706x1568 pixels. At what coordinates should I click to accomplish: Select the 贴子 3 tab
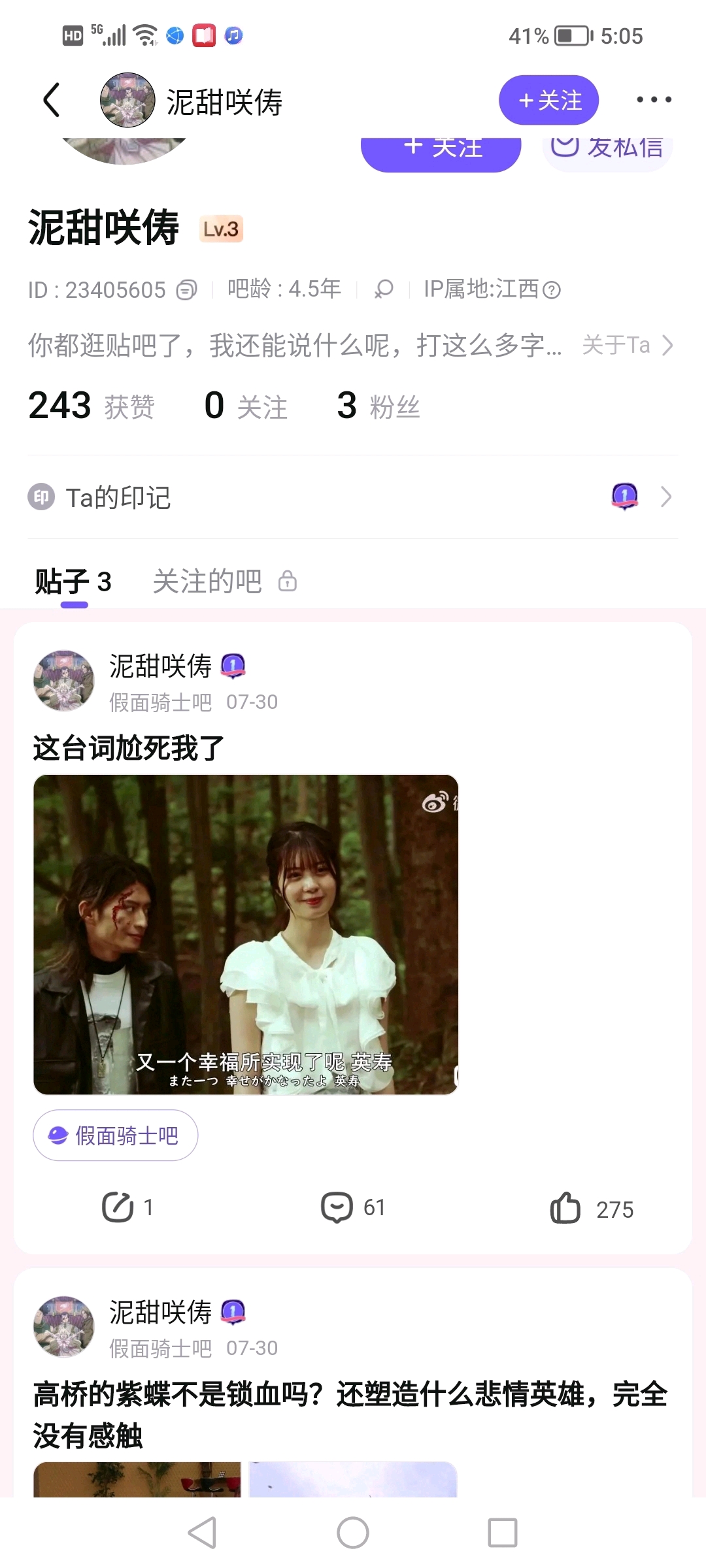coord(73,581)
